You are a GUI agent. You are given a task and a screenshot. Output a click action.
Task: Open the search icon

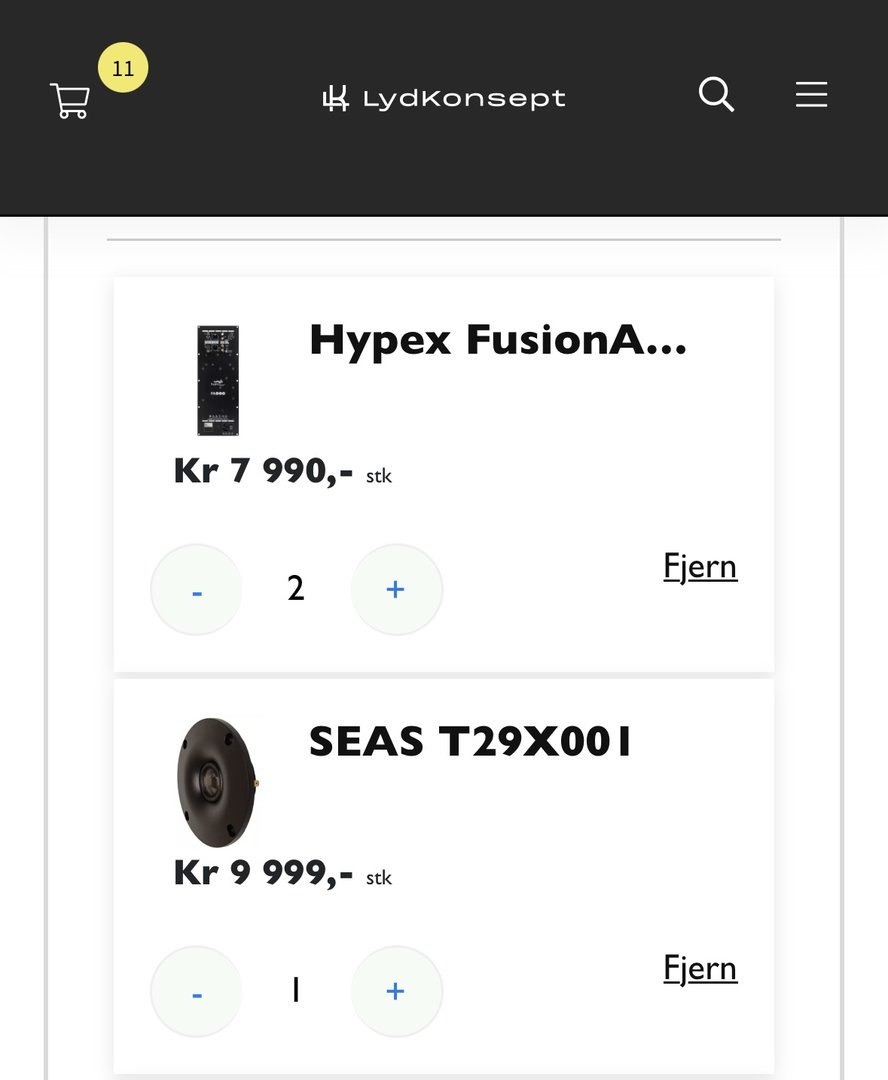pos(716,95)
